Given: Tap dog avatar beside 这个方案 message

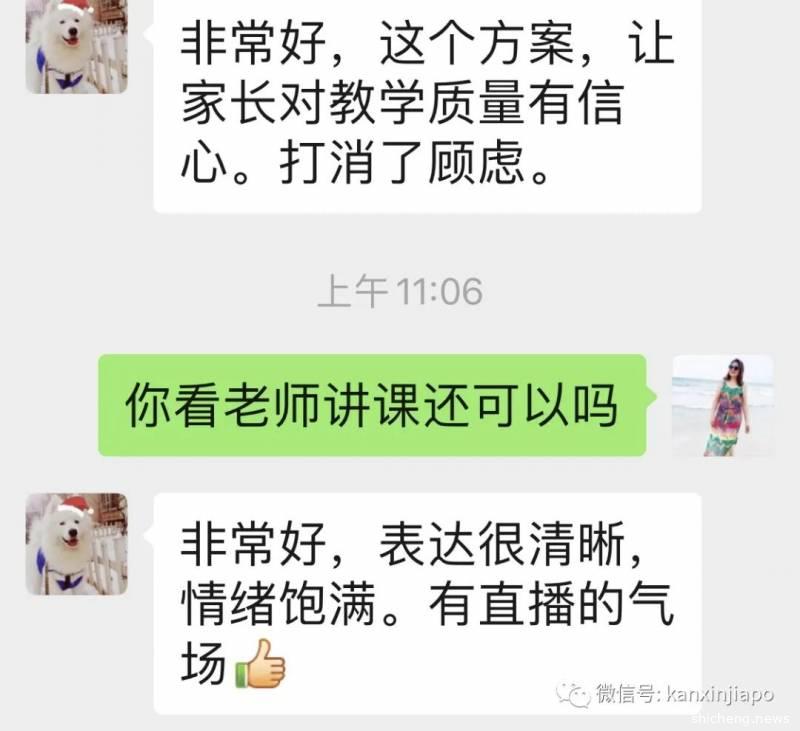Looking at the screenshot, I should coord(77,45).
